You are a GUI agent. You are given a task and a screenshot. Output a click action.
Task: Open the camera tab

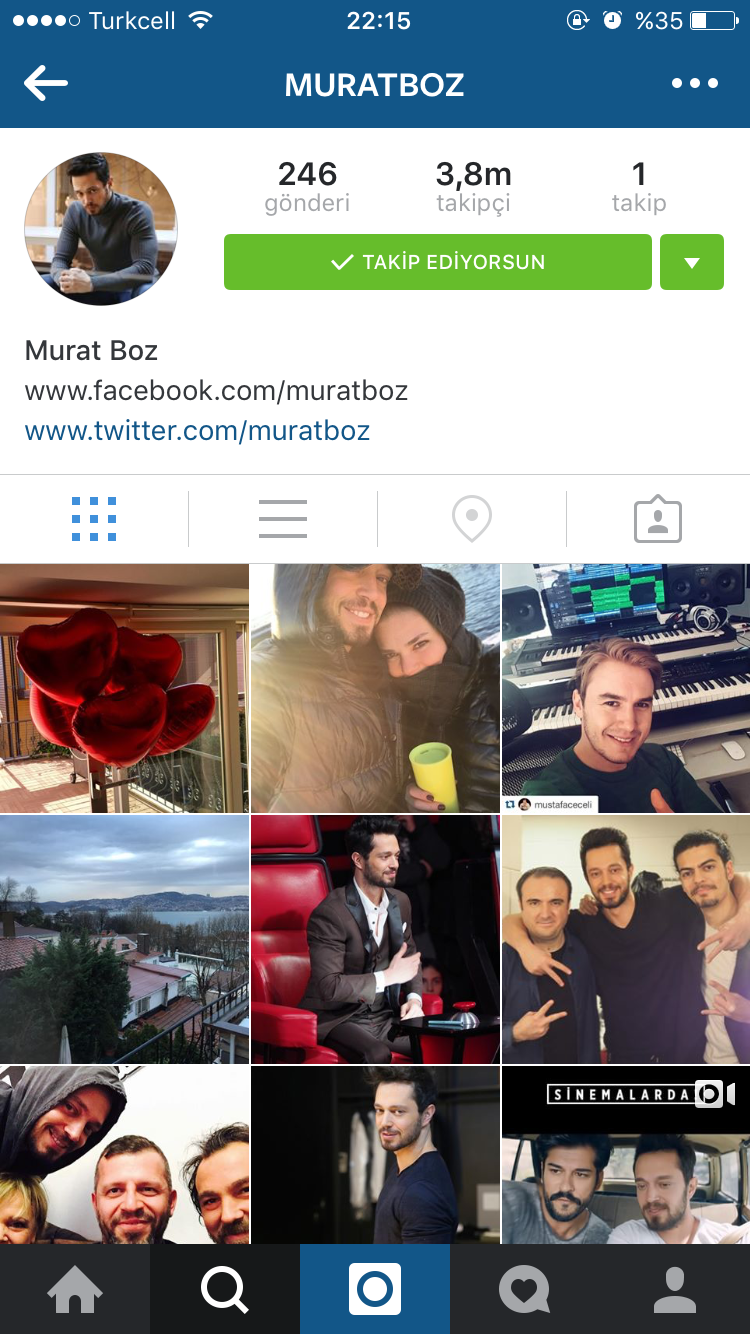(x=375, y=1289)
